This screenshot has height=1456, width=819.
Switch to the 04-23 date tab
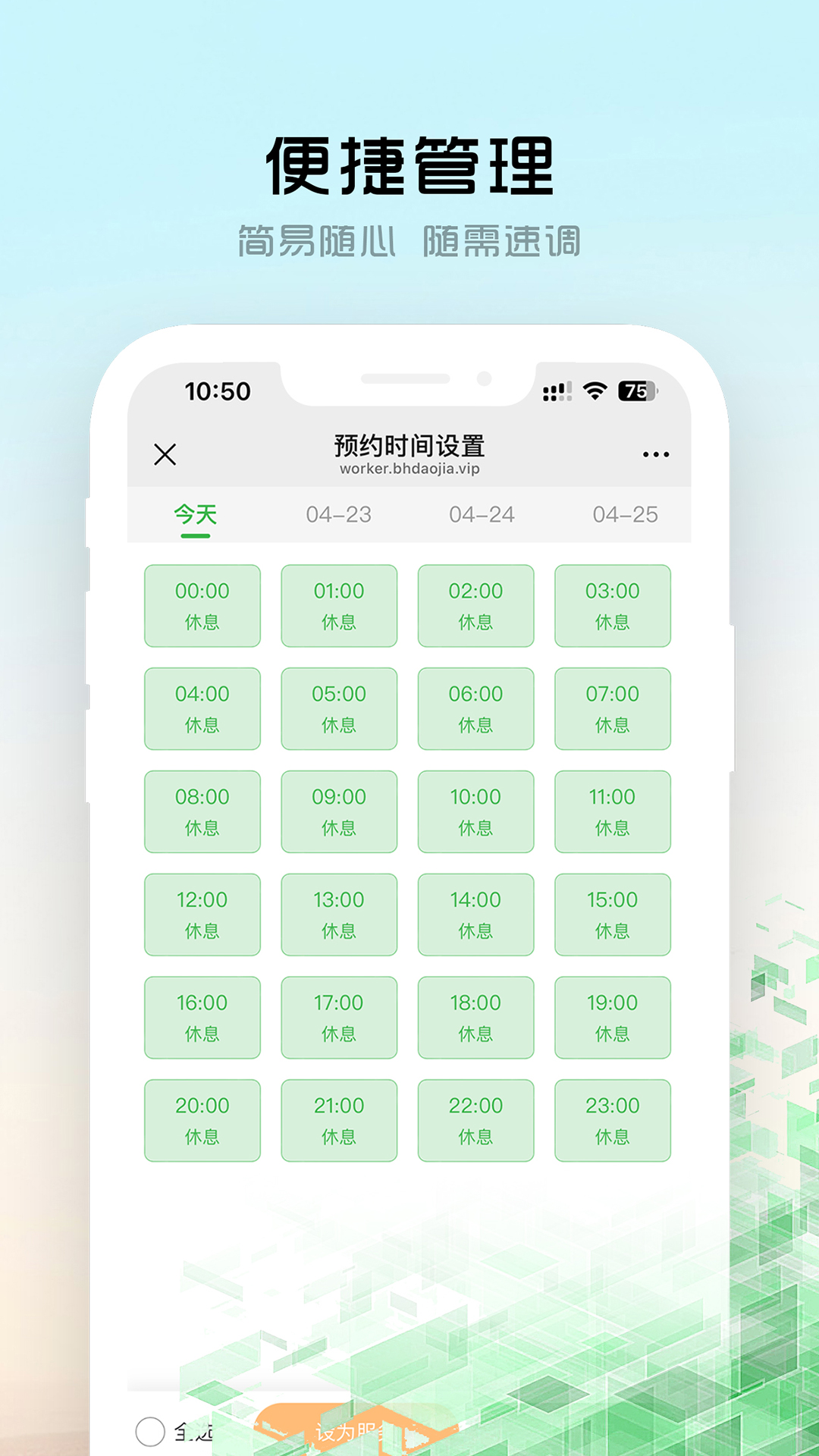pos(339,513)
